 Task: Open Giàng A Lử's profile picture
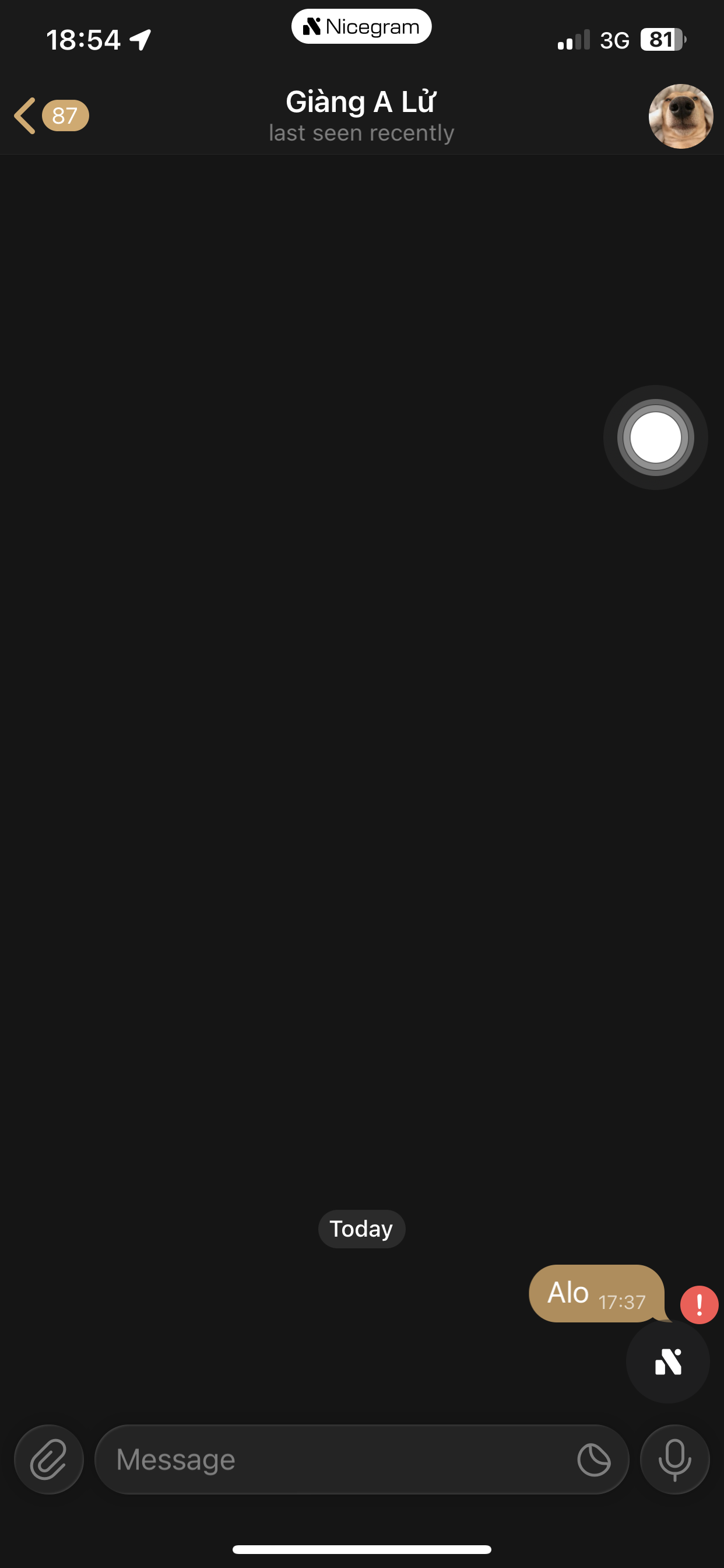click(680, 116)
